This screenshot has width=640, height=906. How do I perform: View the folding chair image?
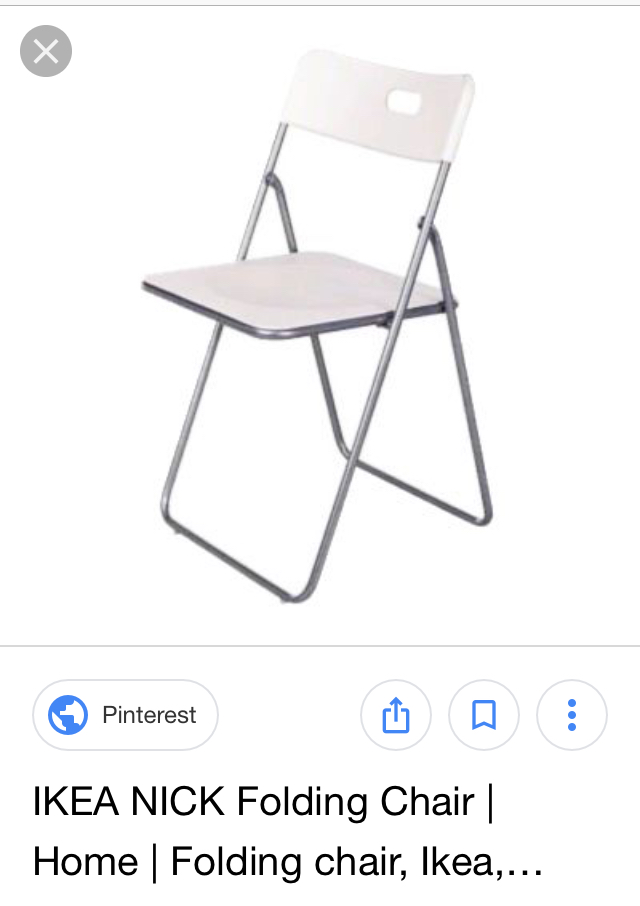tap(320, 325)
